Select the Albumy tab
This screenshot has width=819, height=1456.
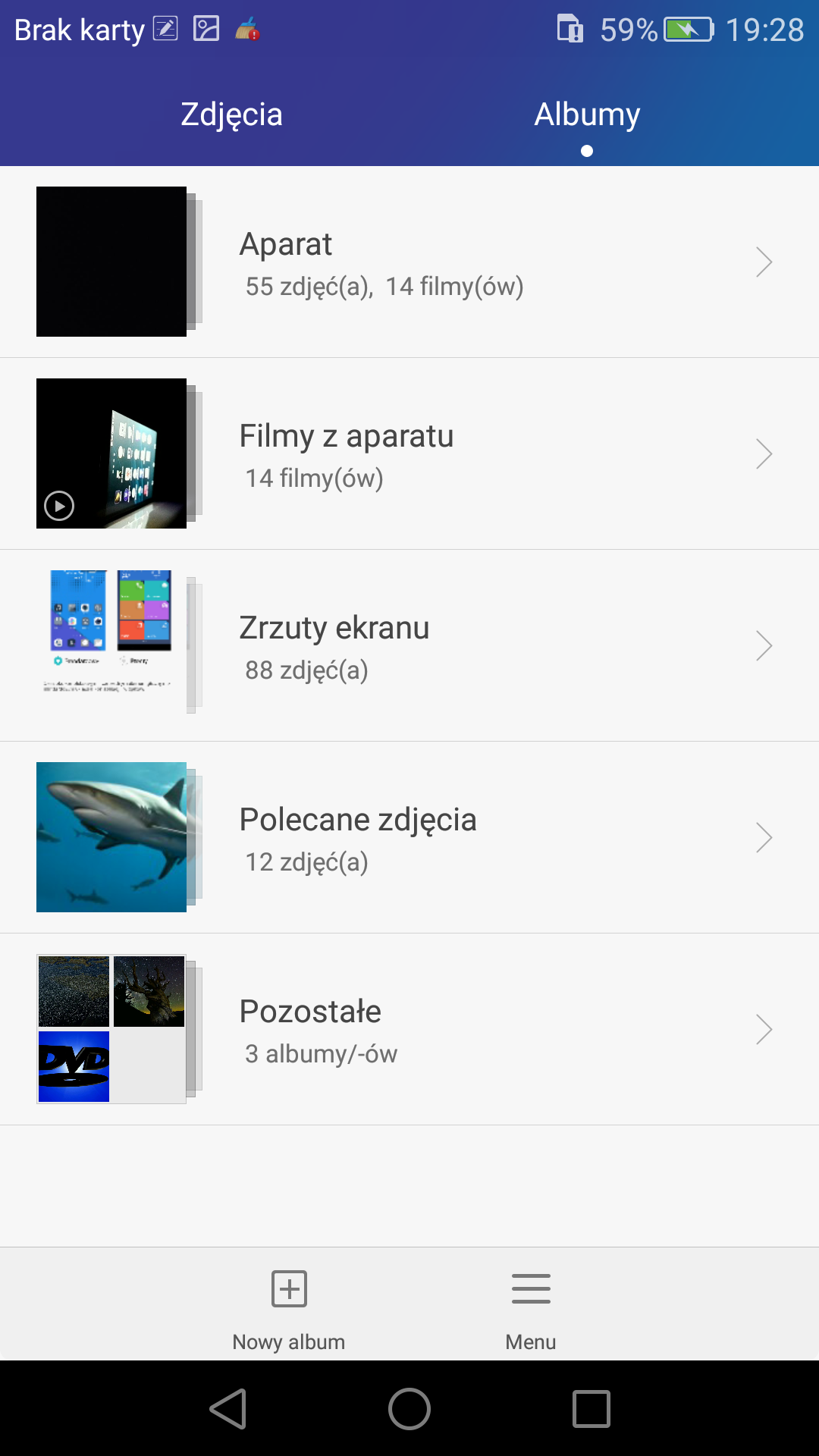pyautogui.click(x=587, y=115)
